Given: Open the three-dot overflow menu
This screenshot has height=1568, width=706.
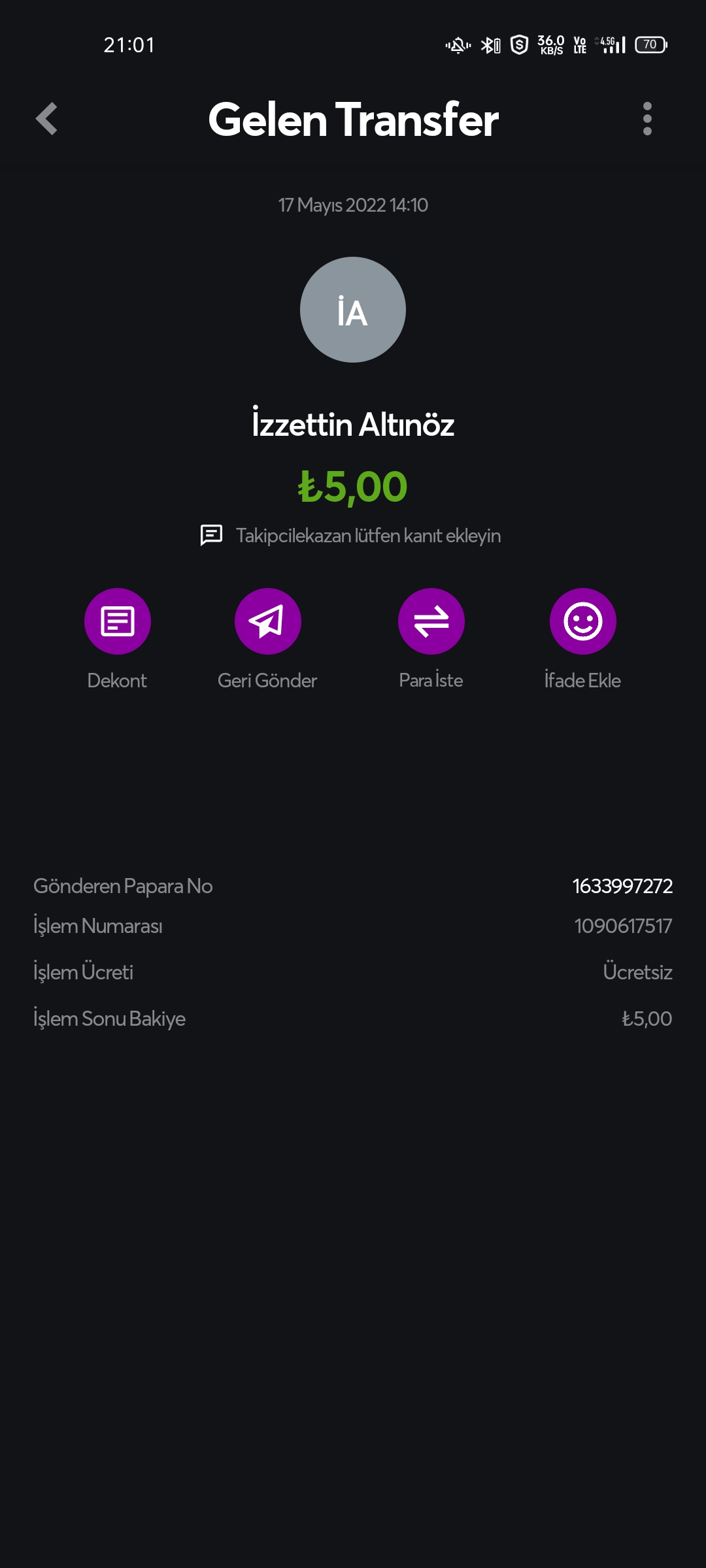Looking at the screenshot, I should [647, 119].
